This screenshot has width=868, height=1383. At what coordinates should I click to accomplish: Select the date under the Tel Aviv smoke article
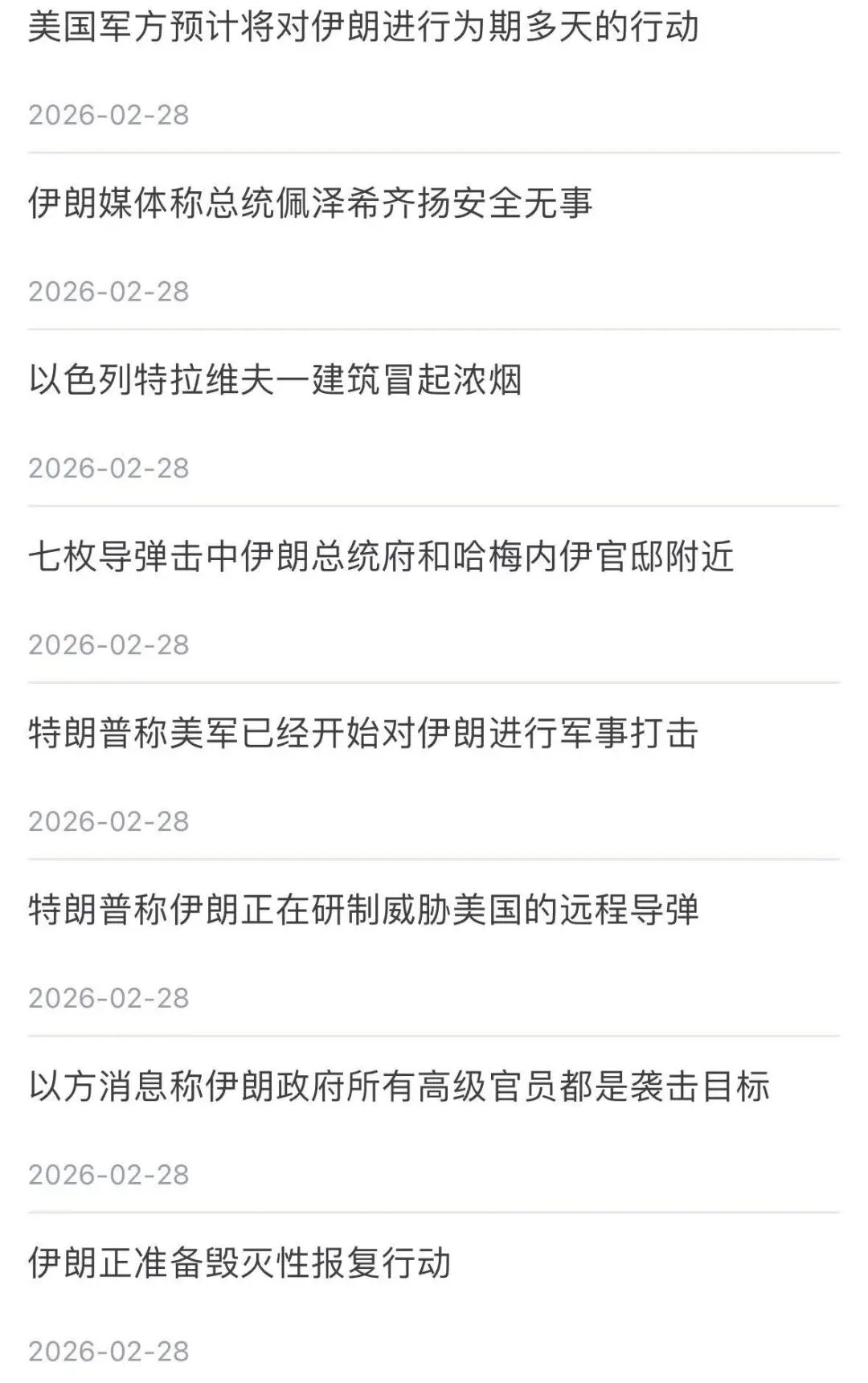tap(110, 469)
